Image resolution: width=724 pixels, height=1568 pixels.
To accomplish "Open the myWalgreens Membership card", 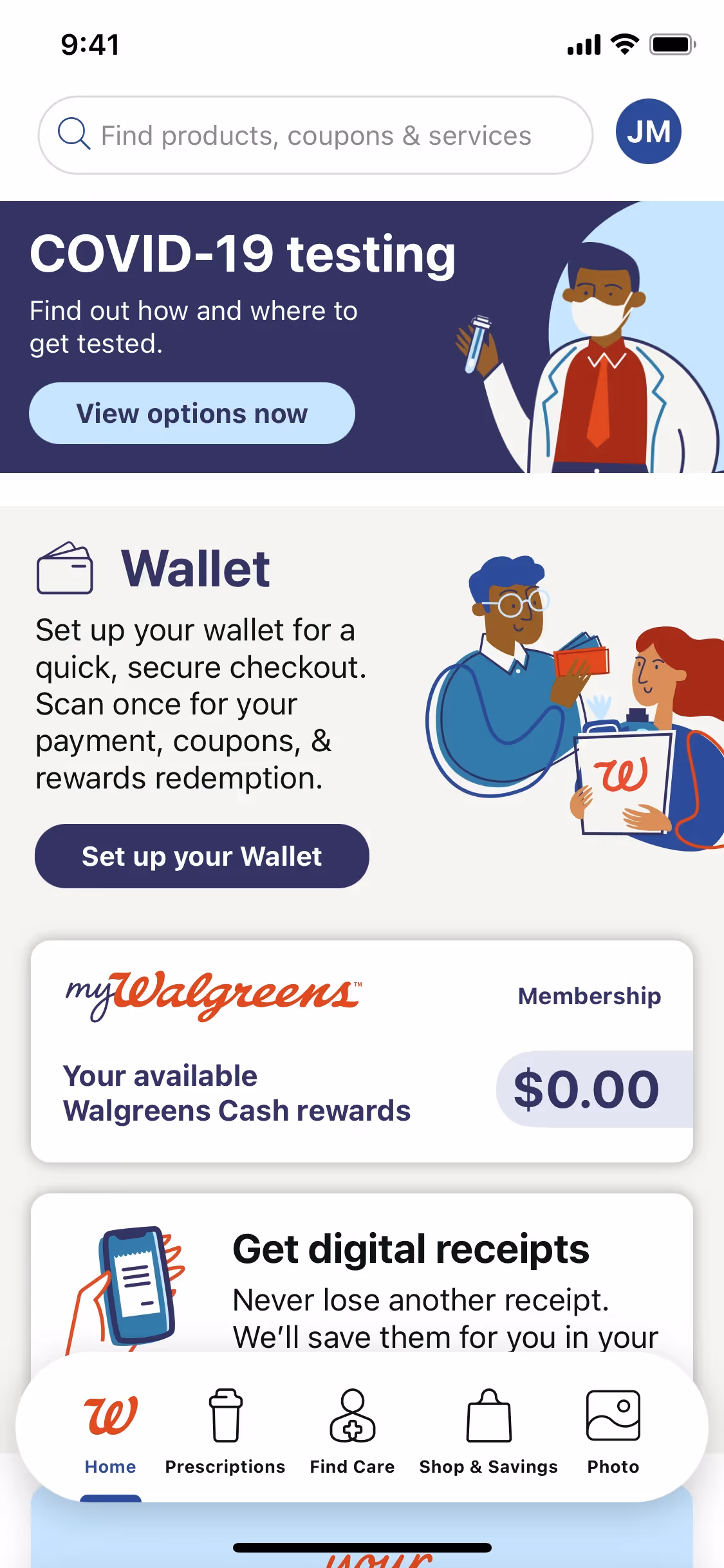I will click(589, 996).
